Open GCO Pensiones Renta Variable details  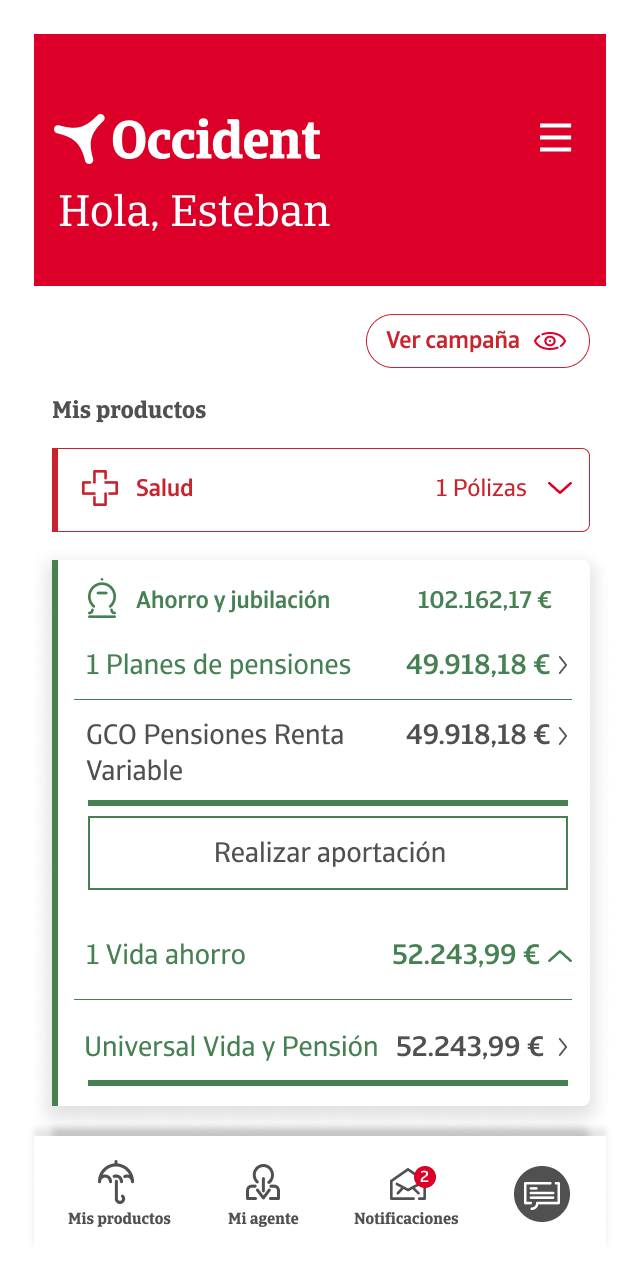[x=326, y=752]
